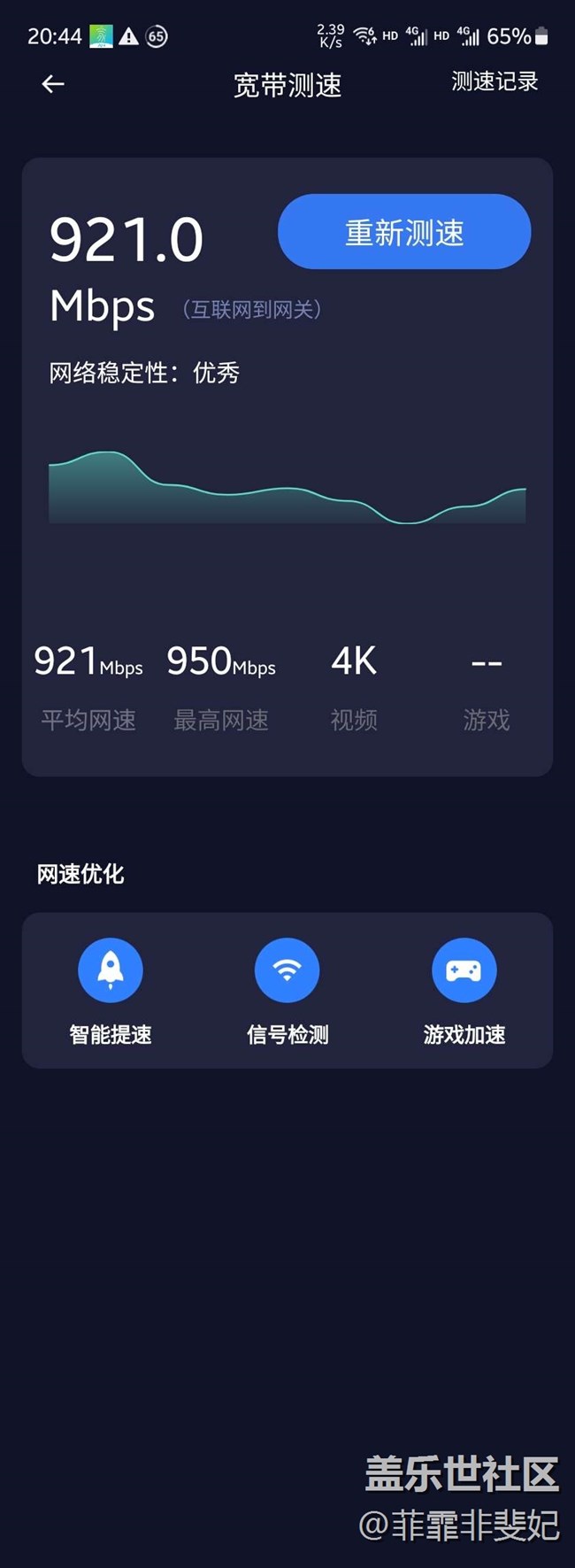575x1568 pixels.
Task: Tap 重新测速 to retest speed
Action: click(404, 232)
